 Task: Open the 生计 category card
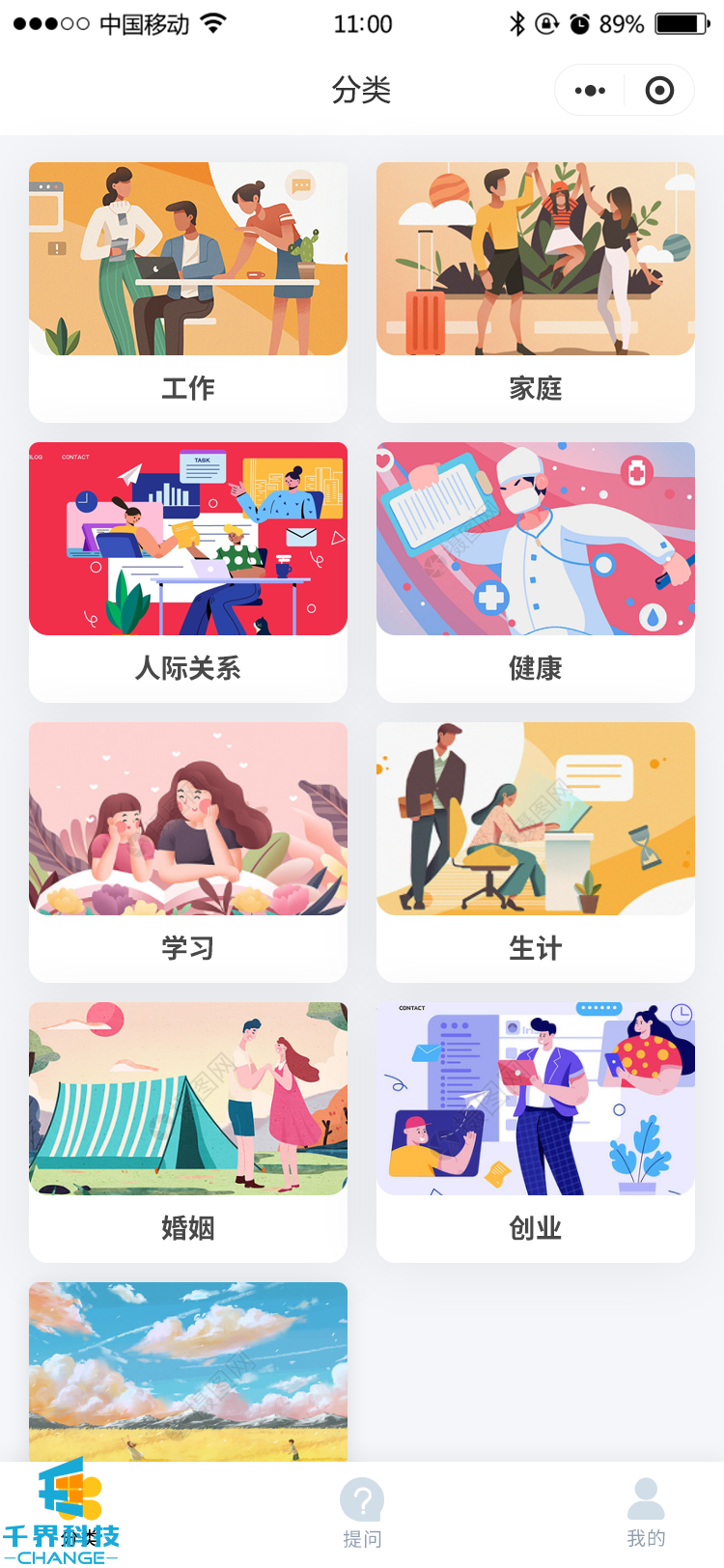[536, 853]
